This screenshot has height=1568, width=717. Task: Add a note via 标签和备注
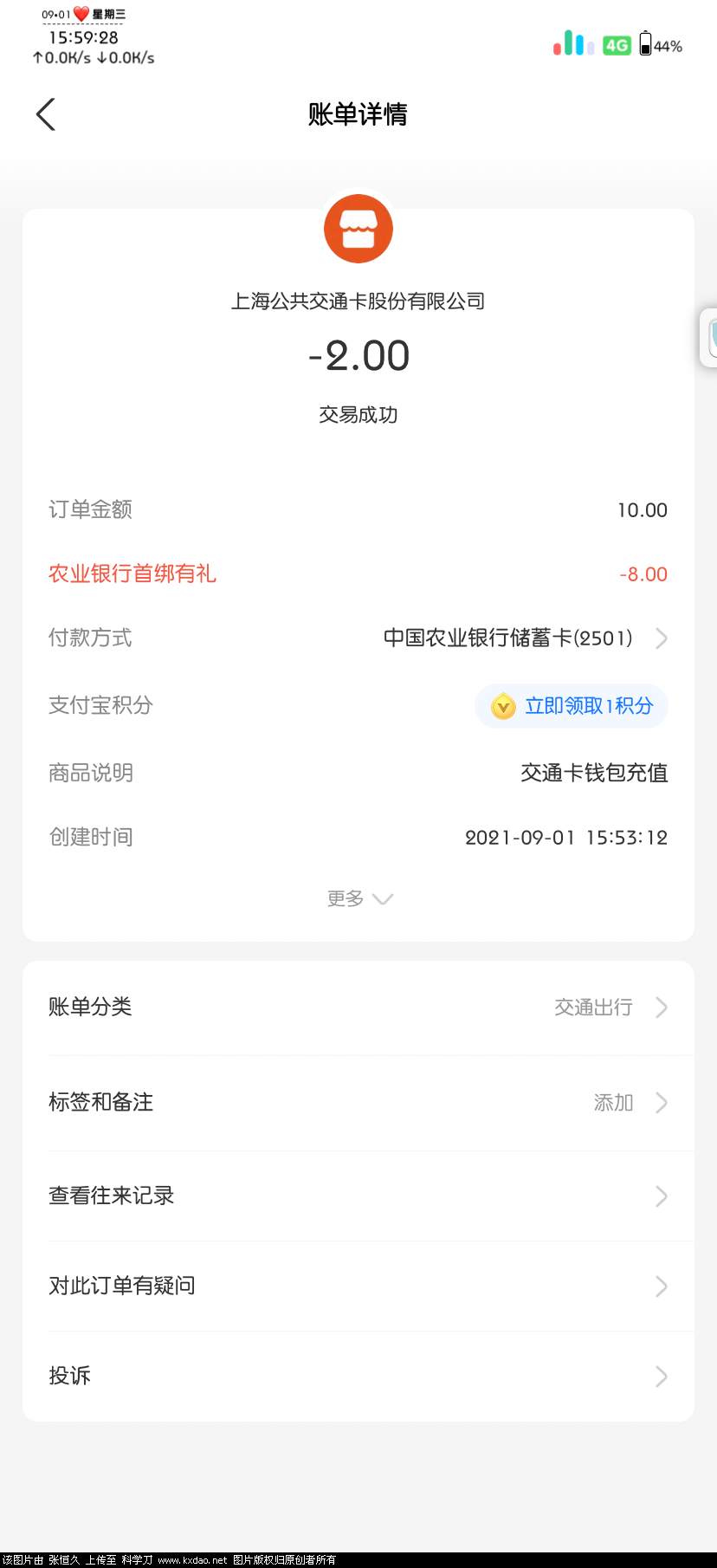click(x=358, y=1103)
